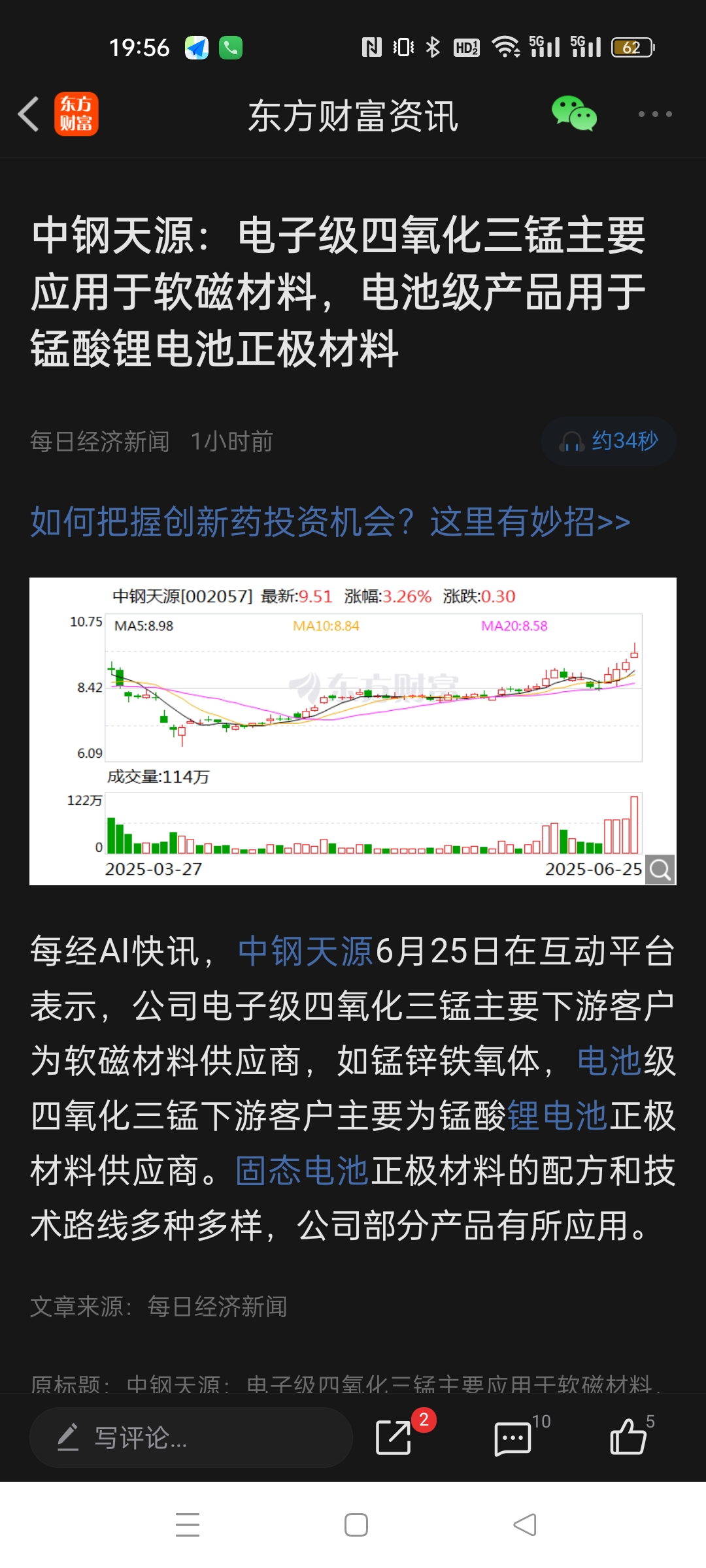The image size is (706, 1568).
Task: Open recent apps from the navigation bar
Action: 188,1525
